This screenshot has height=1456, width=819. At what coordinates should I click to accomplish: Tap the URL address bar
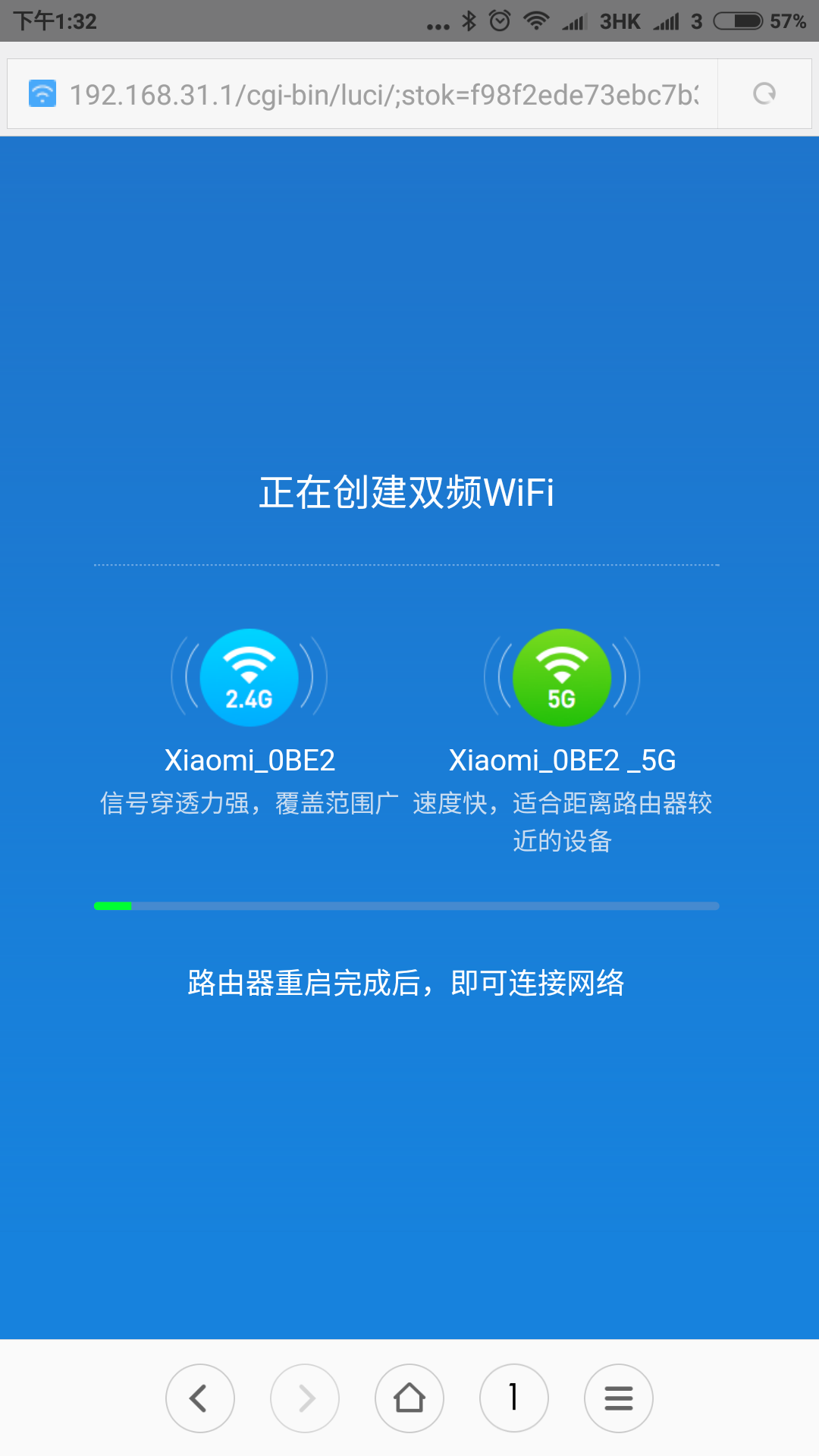point(383,95)
